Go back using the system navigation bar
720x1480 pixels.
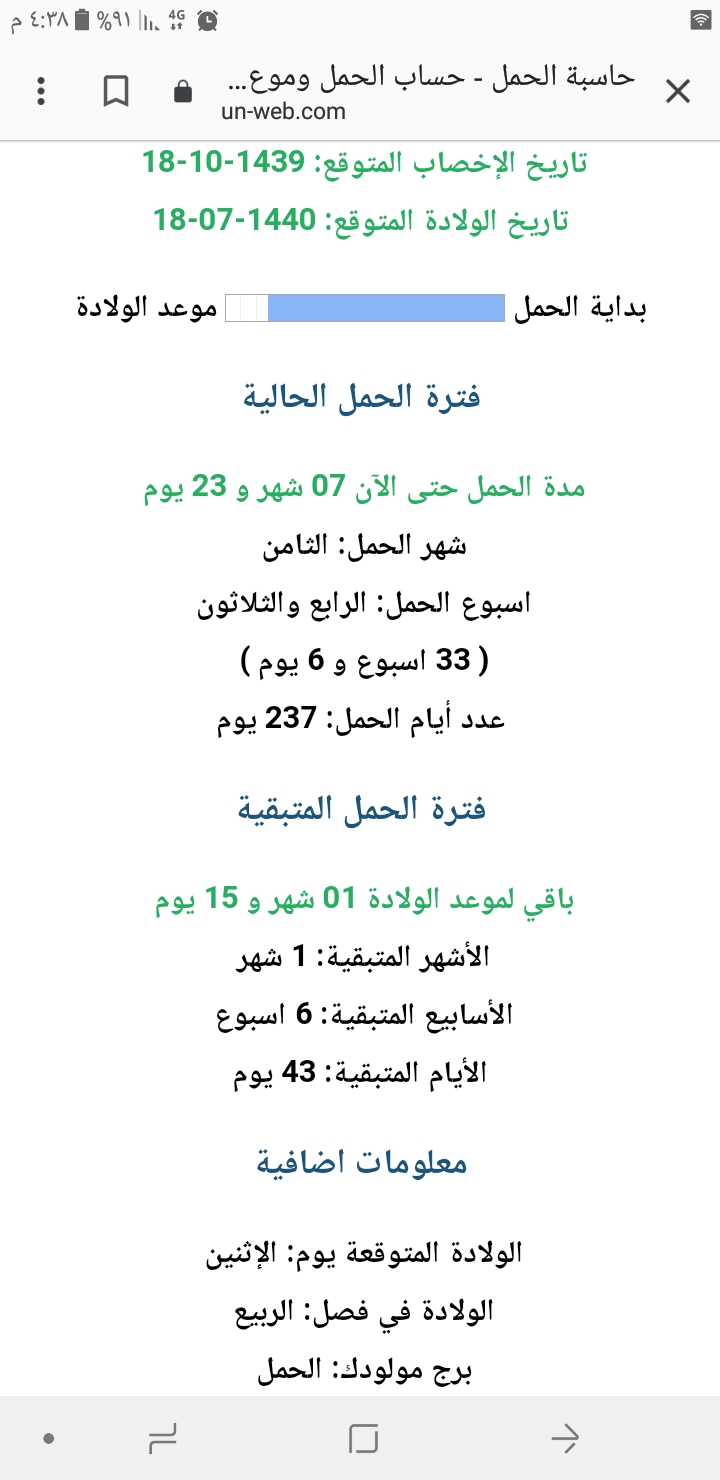pyautogui.click(x=565, y=1440)
